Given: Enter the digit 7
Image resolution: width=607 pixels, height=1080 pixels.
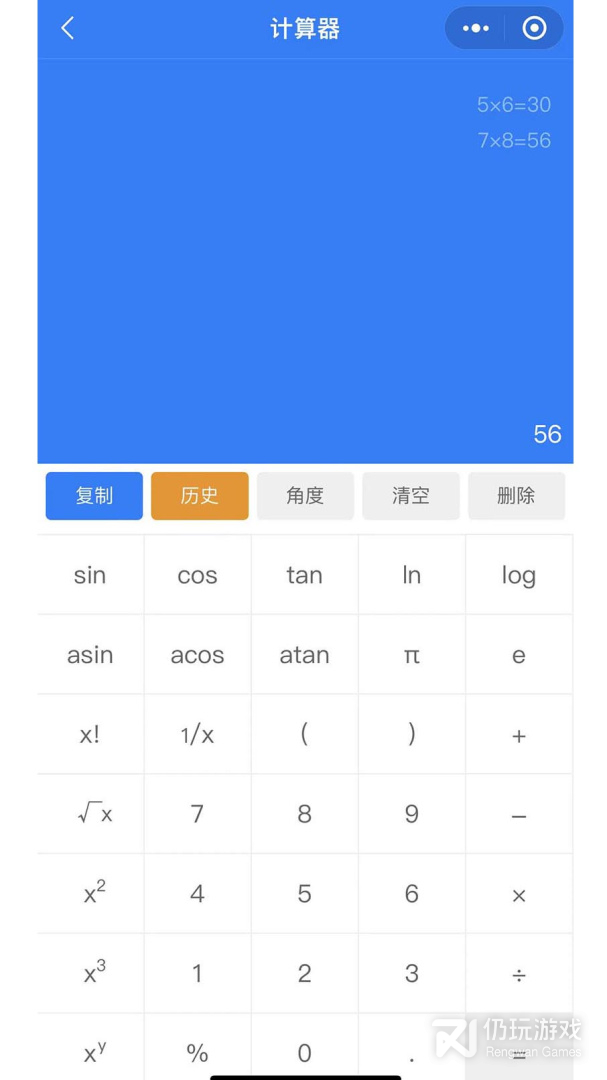Looking at the screenshot, I should (x=197, y=814).
